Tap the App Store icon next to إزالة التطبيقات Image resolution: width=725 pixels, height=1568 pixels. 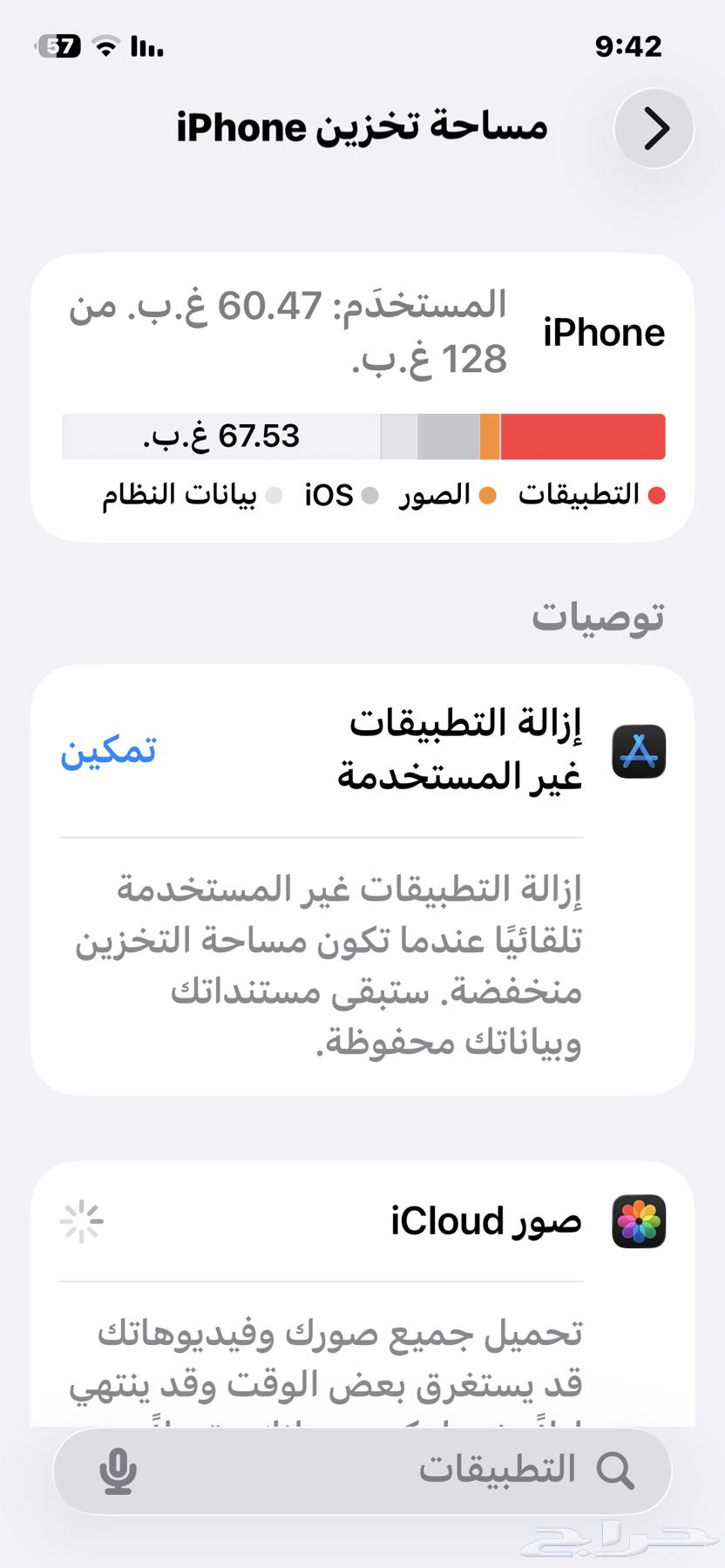click(639, 752)
